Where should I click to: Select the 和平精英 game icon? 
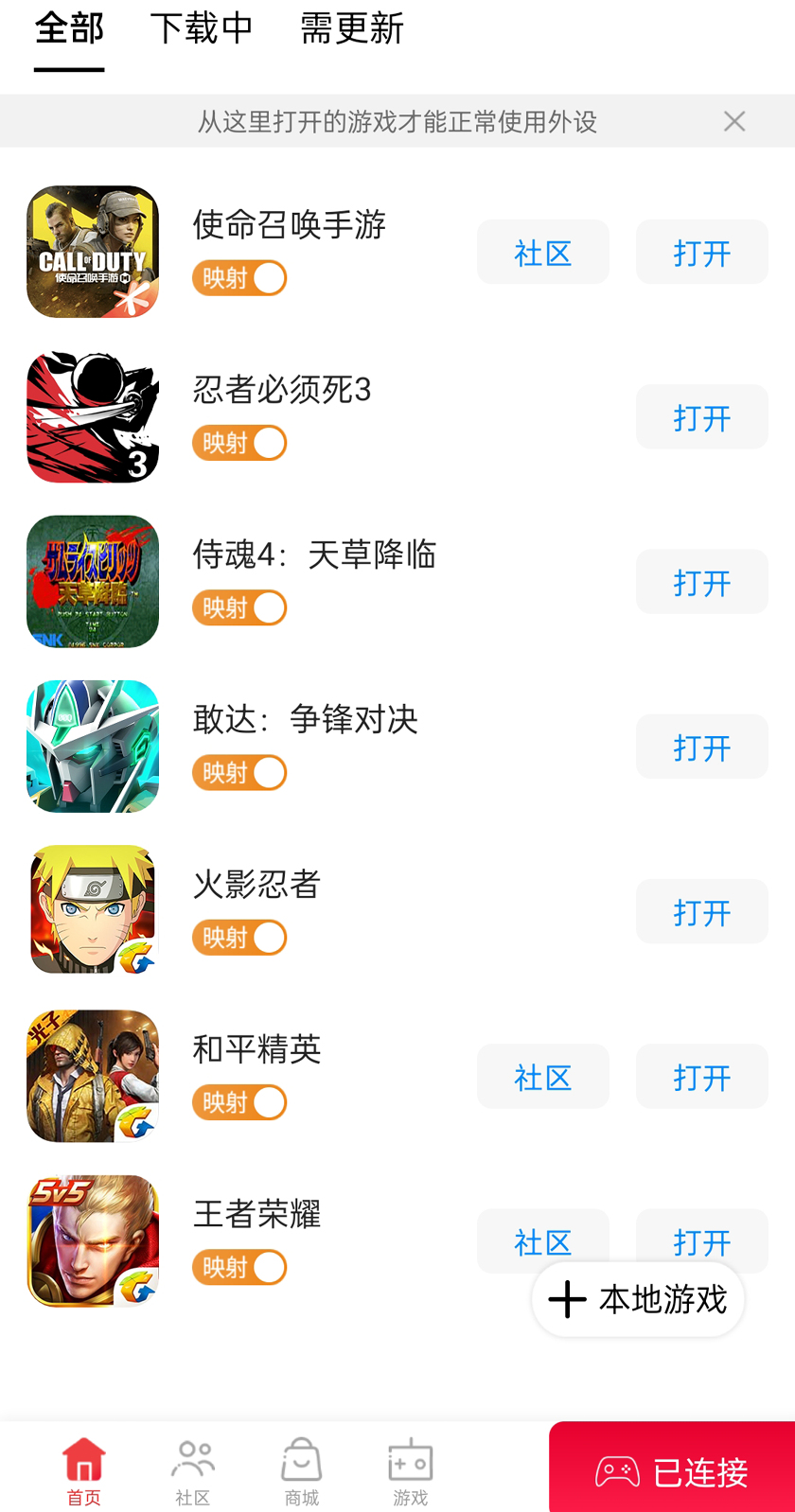pyautogui.click(x=92, y=1076)
